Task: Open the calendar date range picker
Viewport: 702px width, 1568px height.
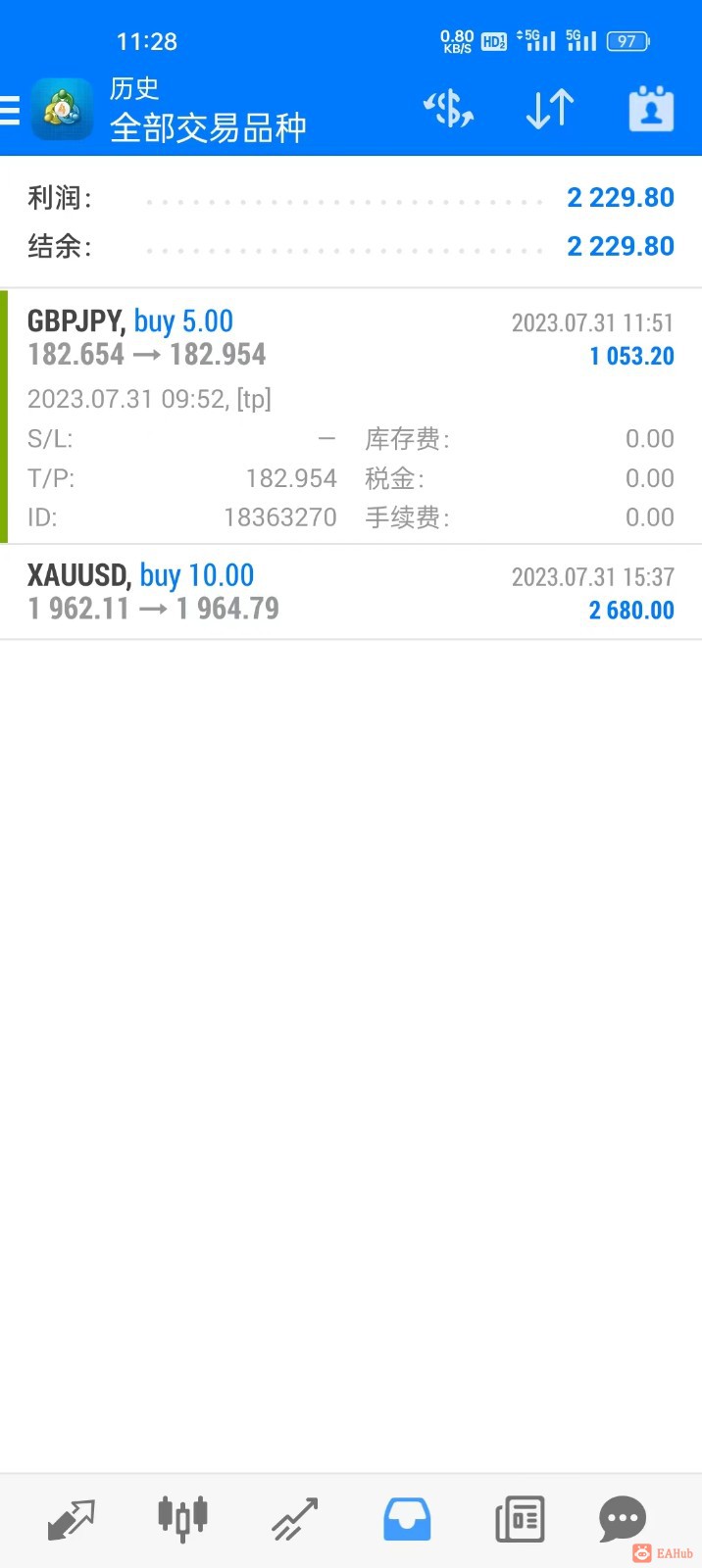Action: tap(651, 109)
